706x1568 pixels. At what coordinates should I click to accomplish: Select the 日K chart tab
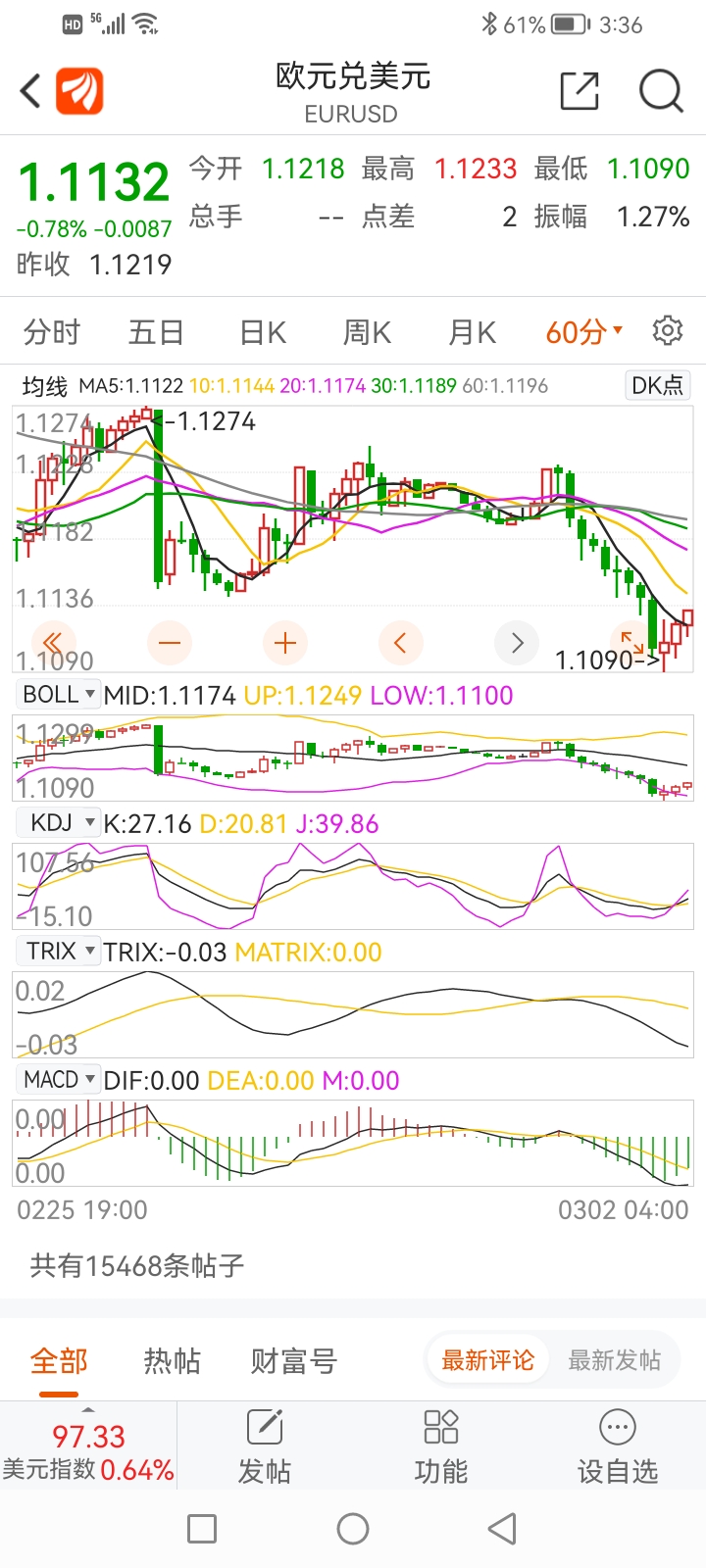[263, 332]
